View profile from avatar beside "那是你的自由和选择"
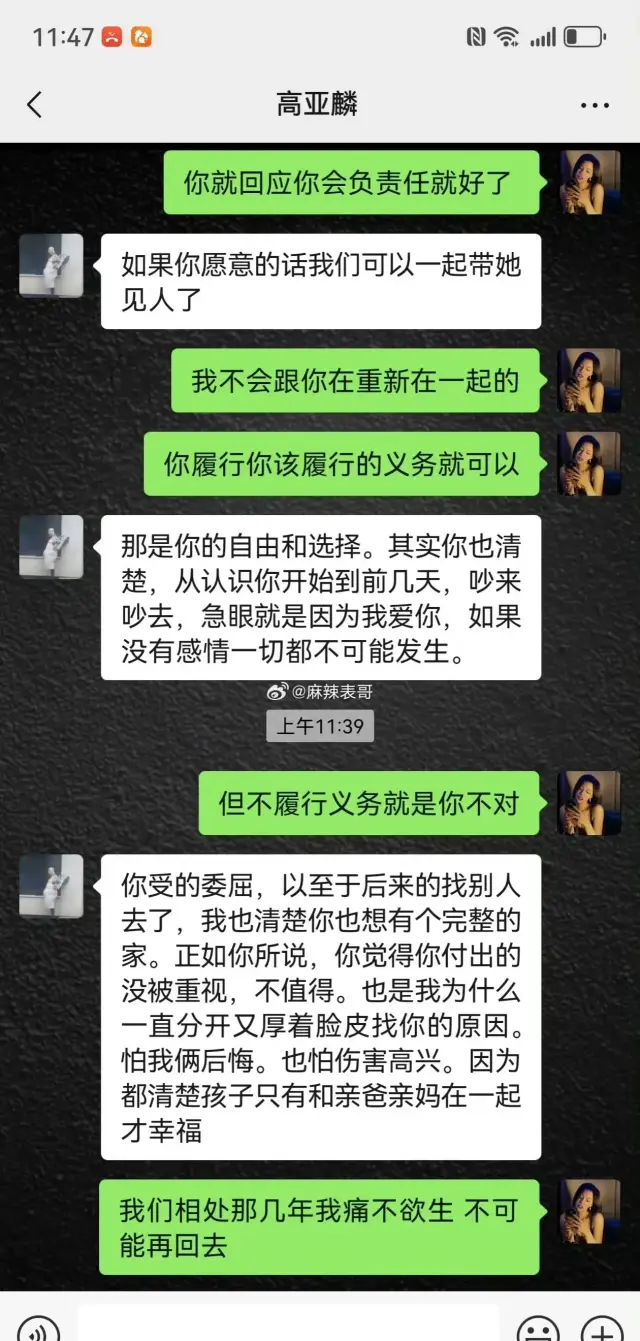Viewport: 640px width, 1341px height. point(51,546)
